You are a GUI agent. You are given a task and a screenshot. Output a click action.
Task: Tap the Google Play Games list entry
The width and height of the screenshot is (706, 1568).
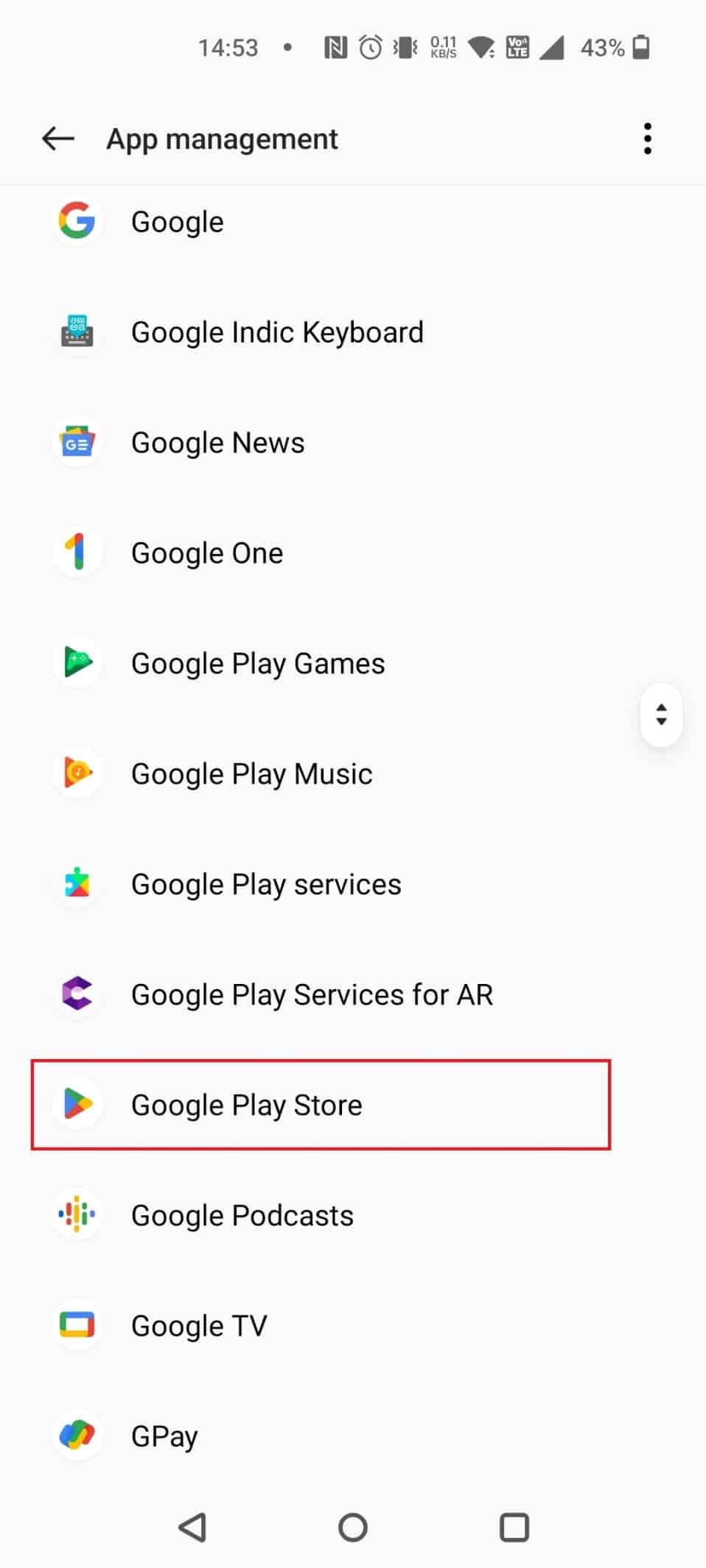tap(256, 662)
